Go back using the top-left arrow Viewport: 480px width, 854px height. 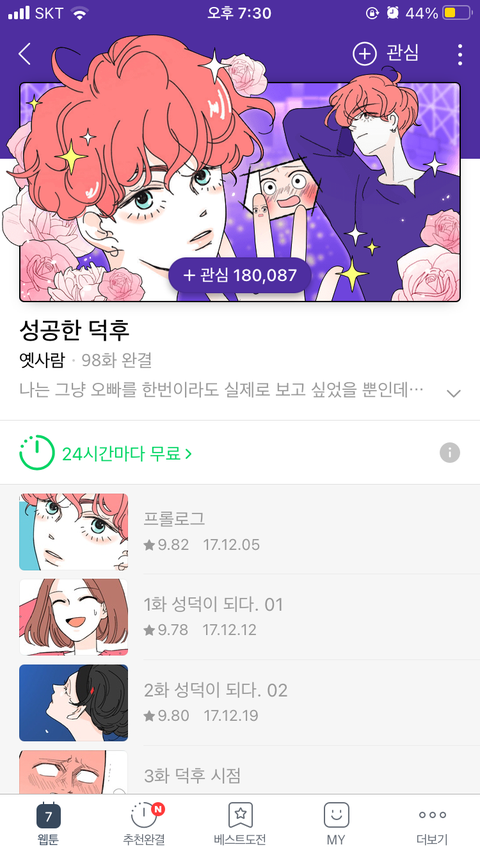click(x=25, y=54)
